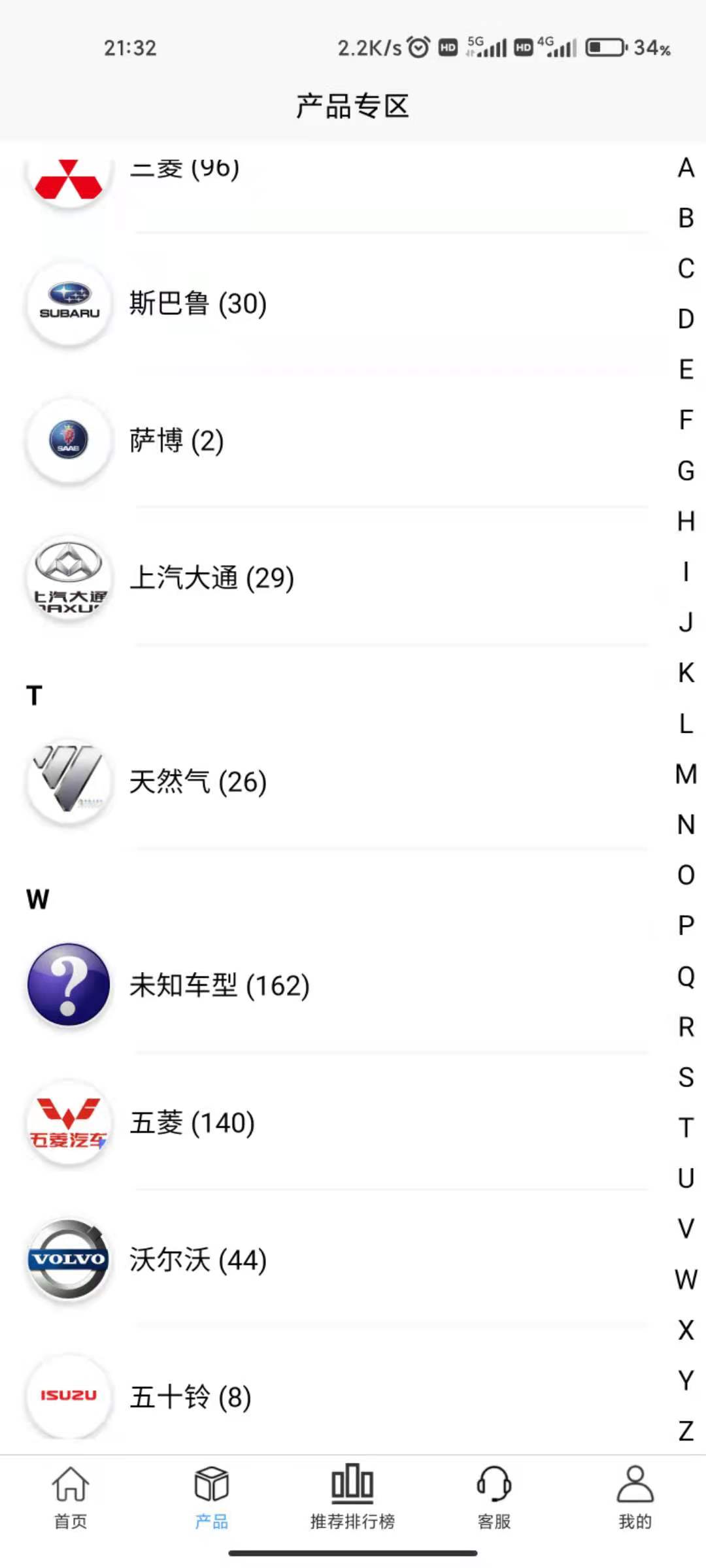Screen dimensions: 706x1568
Task: Open 未知车型 (162) list
Action: point(220,985)
